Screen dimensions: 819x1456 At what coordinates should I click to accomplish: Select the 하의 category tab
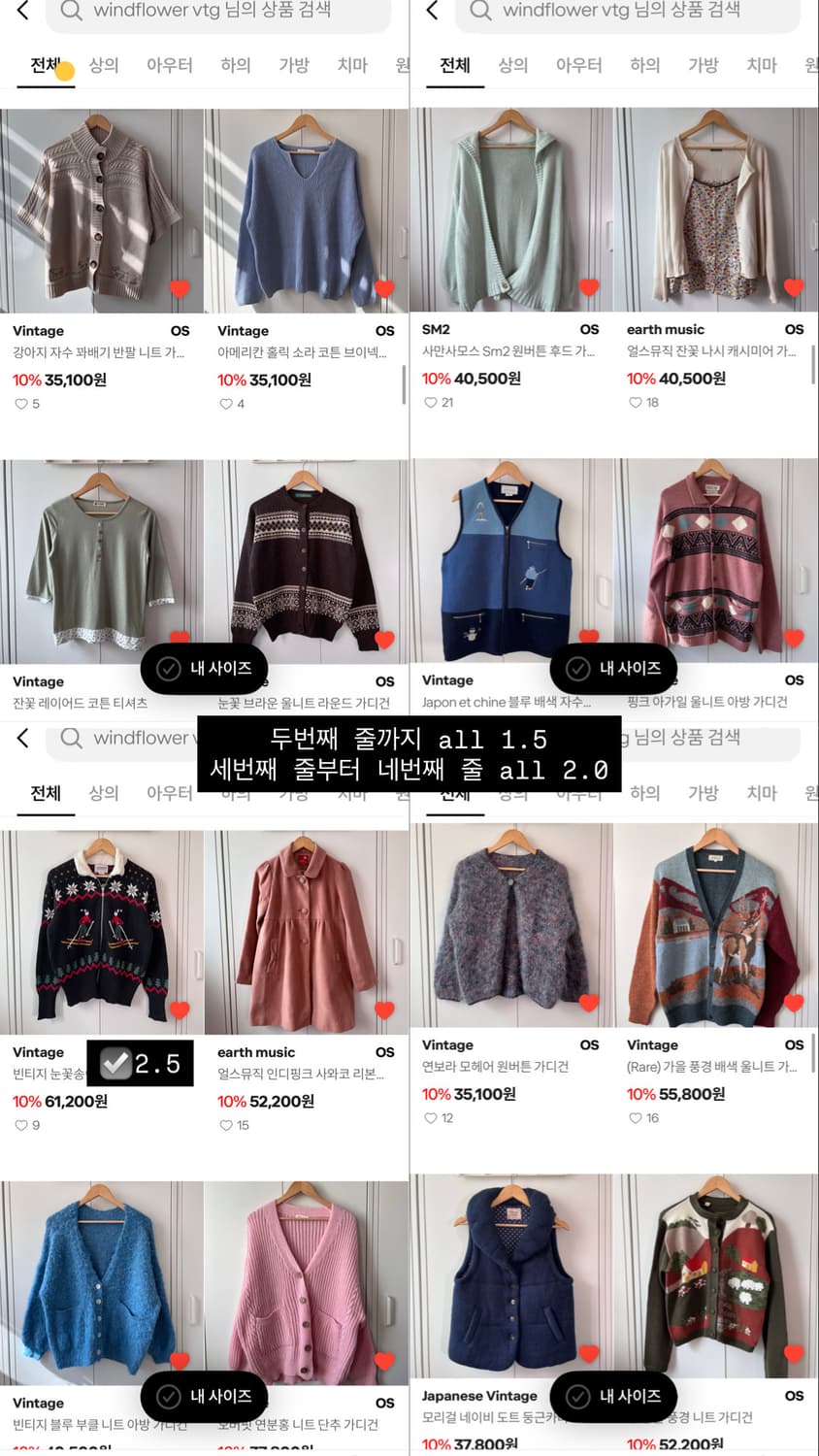click(235, 65)
